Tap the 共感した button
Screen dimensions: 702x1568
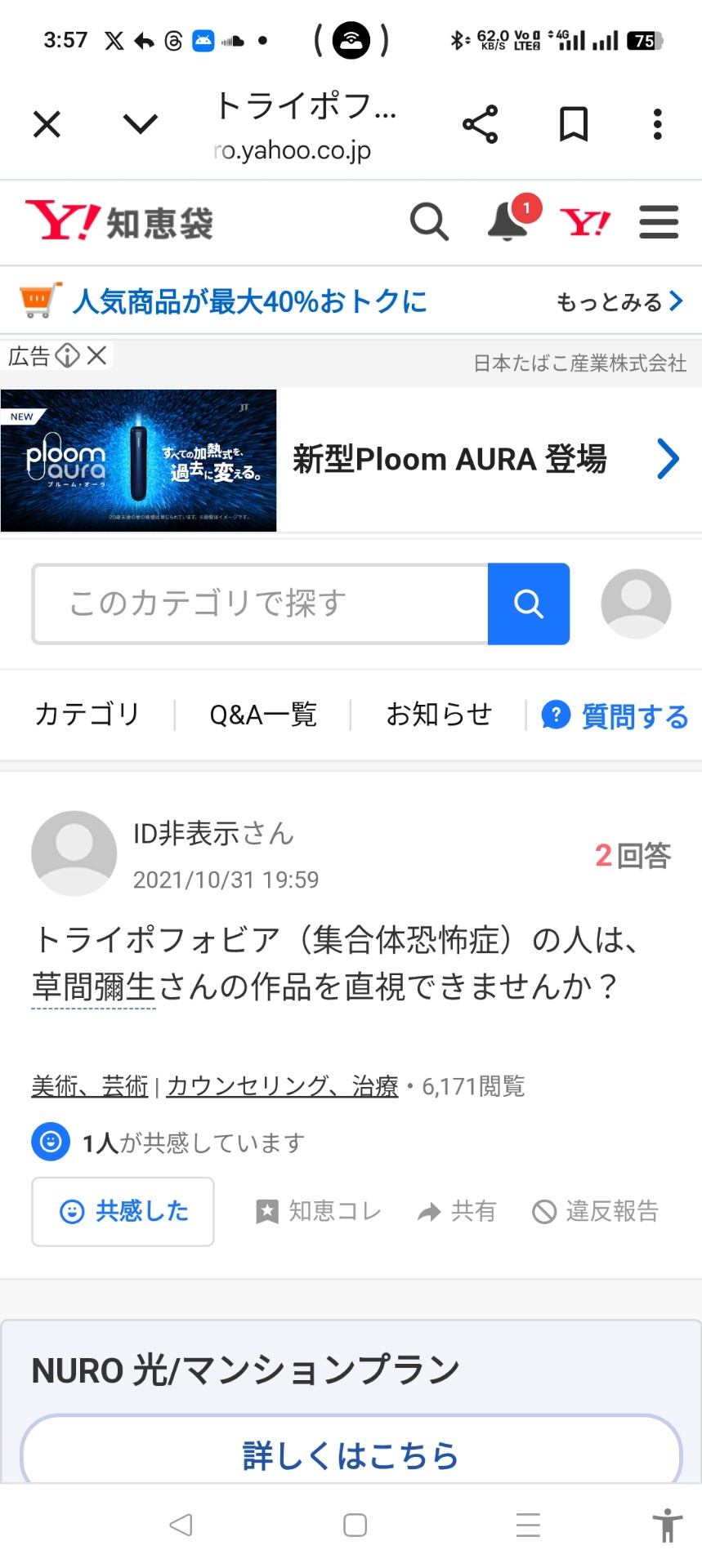(x=123, y=1211)
